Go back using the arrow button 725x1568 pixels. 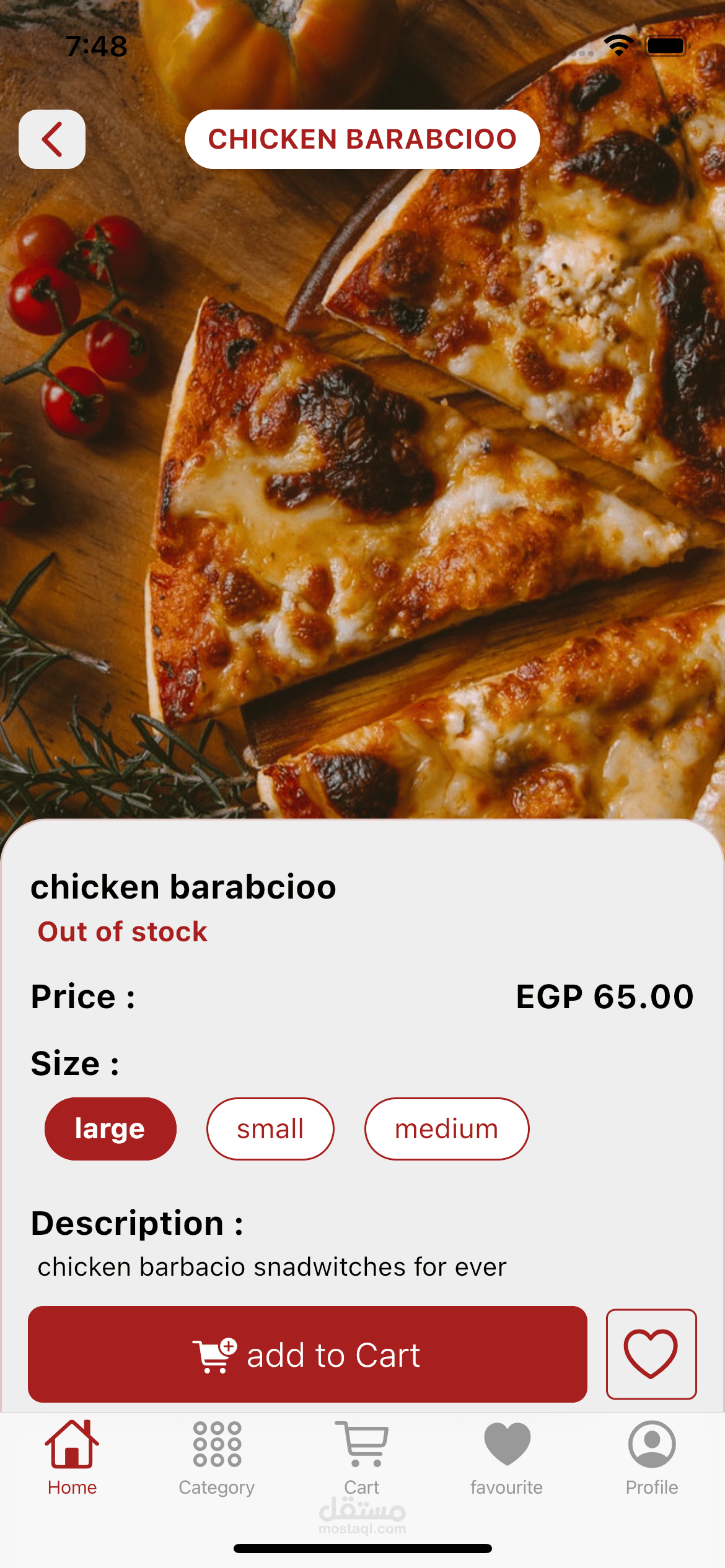(x=52, y=139)
